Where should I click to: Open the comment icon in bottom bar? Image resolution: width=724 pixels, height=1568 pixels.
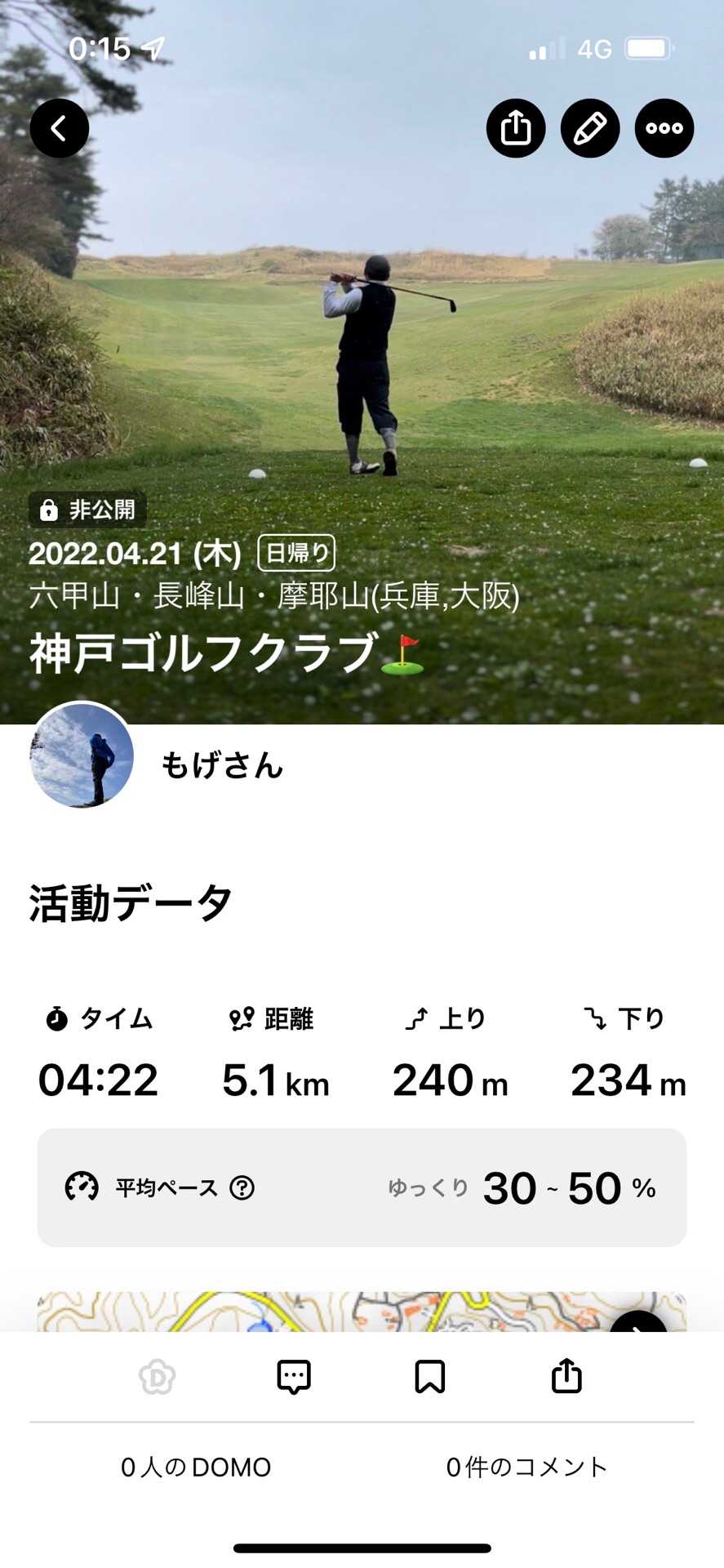(294, 1377)
